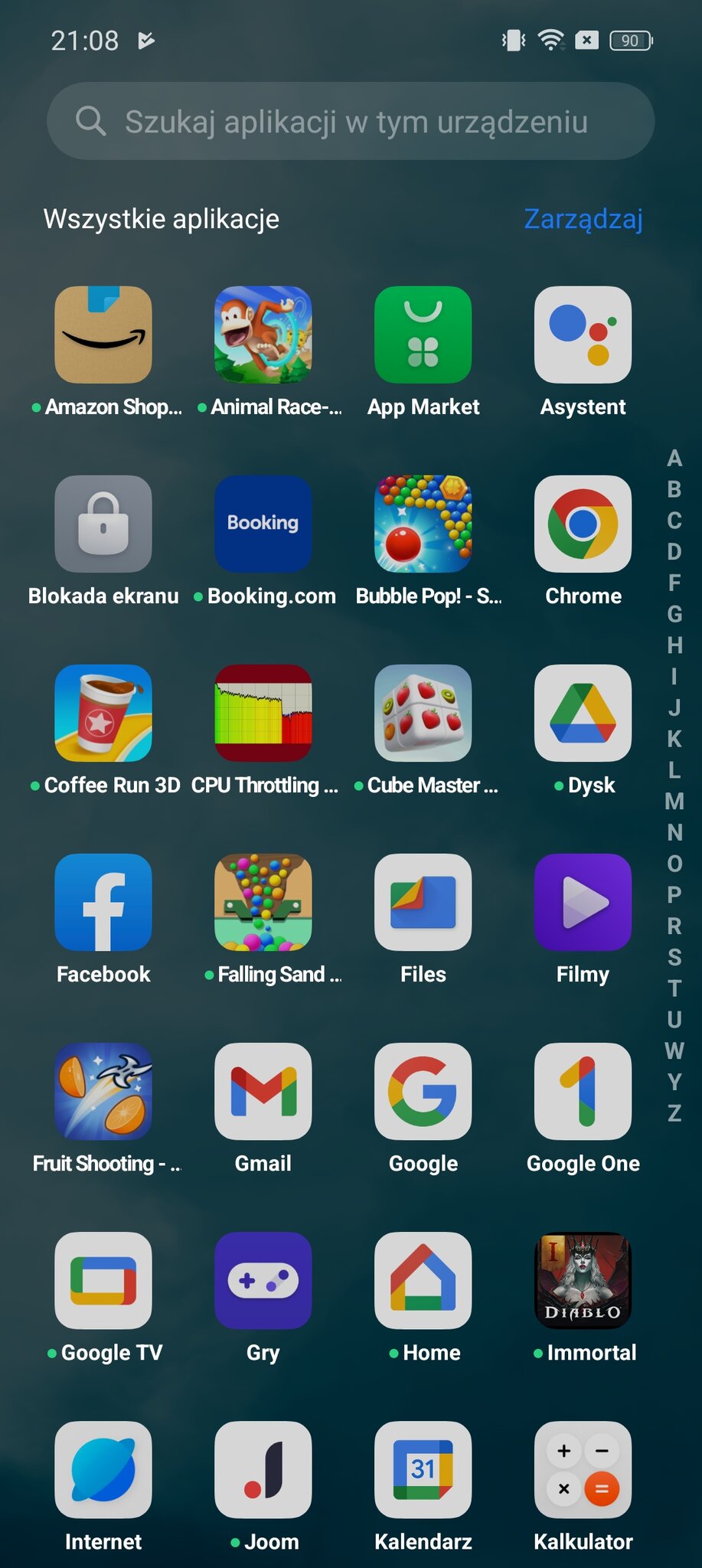Open Dysk (Google Drive)
The height and width of the screenshot is (1568, 702).
point(583,714)
